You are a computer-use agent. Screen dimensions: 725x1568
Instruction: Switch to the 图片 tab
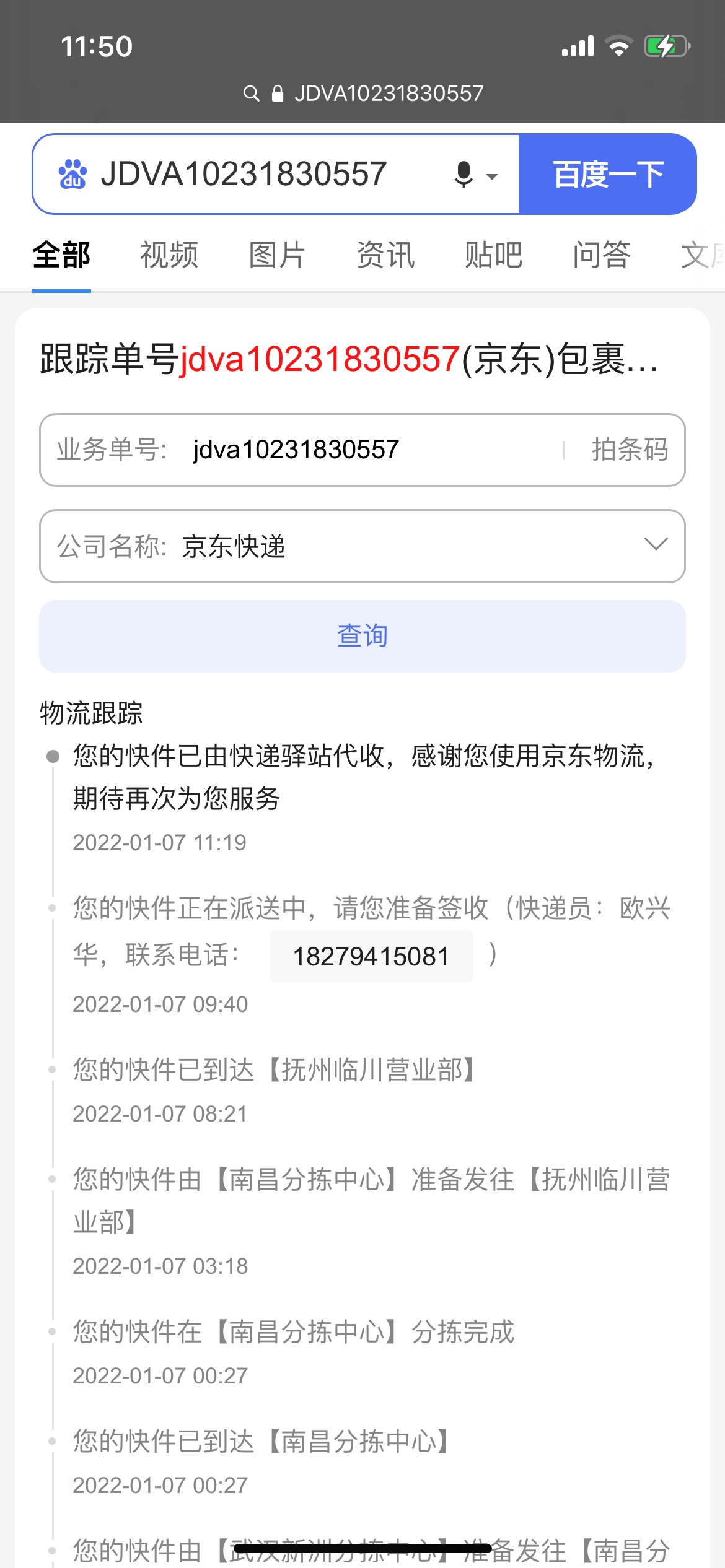tap(277, 255)
